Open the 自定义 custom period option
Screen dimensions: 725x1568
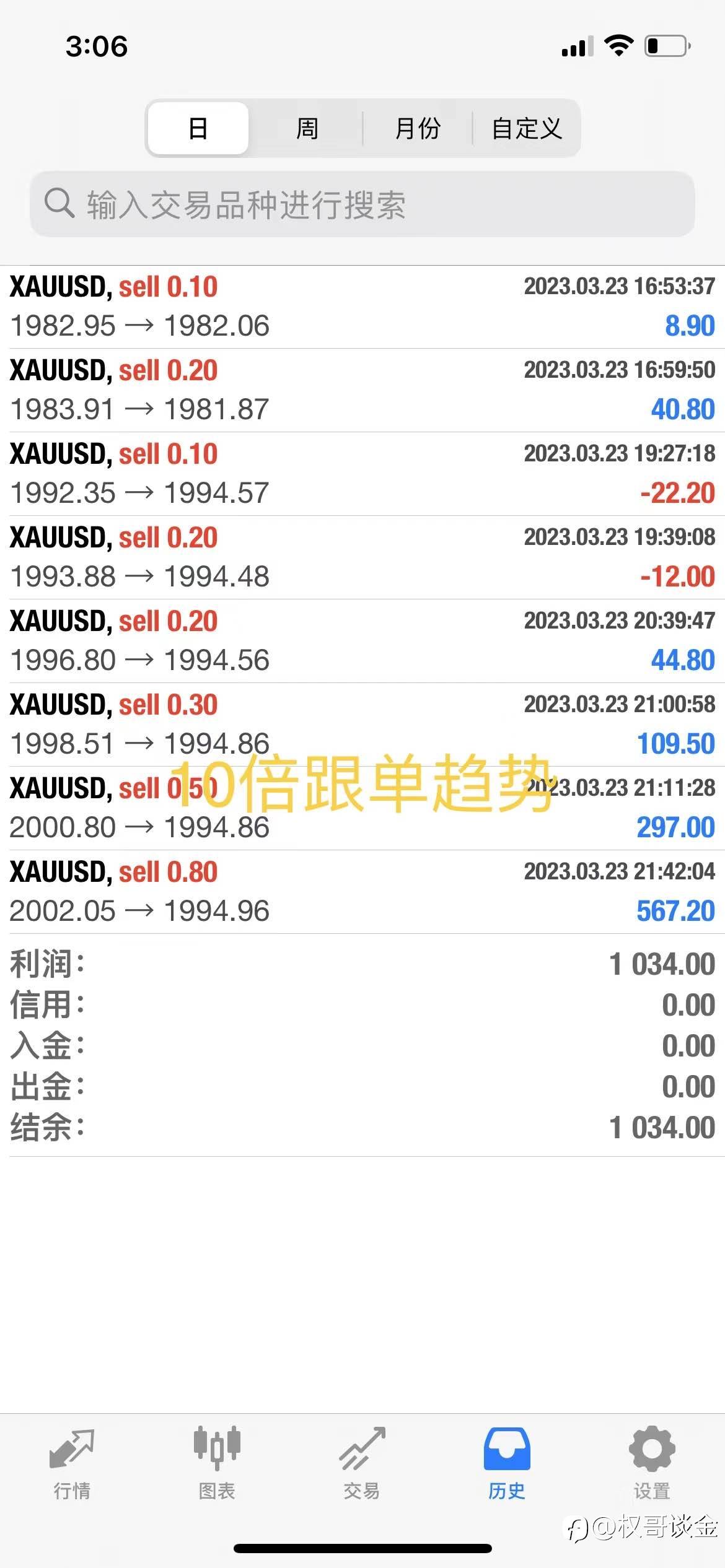pyautogui.click(x=527, y=128)
